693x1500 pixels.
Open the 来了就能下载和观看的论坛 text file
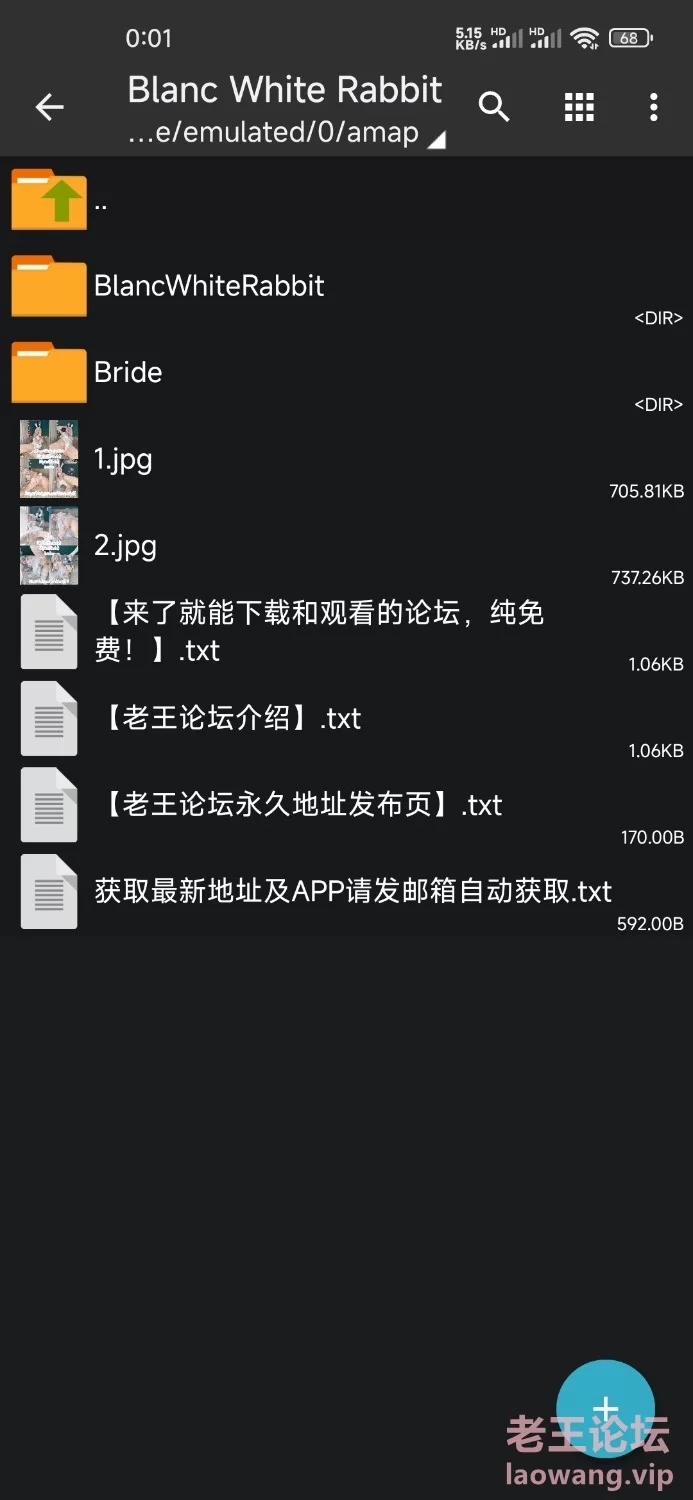pos(318,631)
